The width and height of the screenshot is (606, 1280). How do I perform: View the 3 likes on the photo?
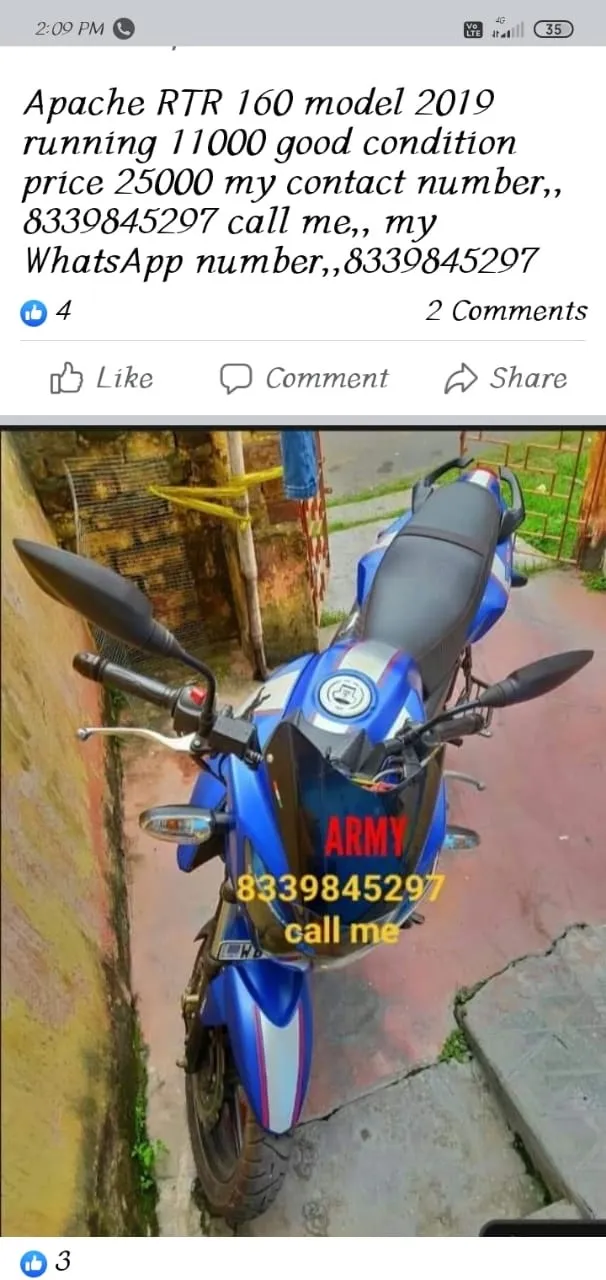pos(46,1262)
